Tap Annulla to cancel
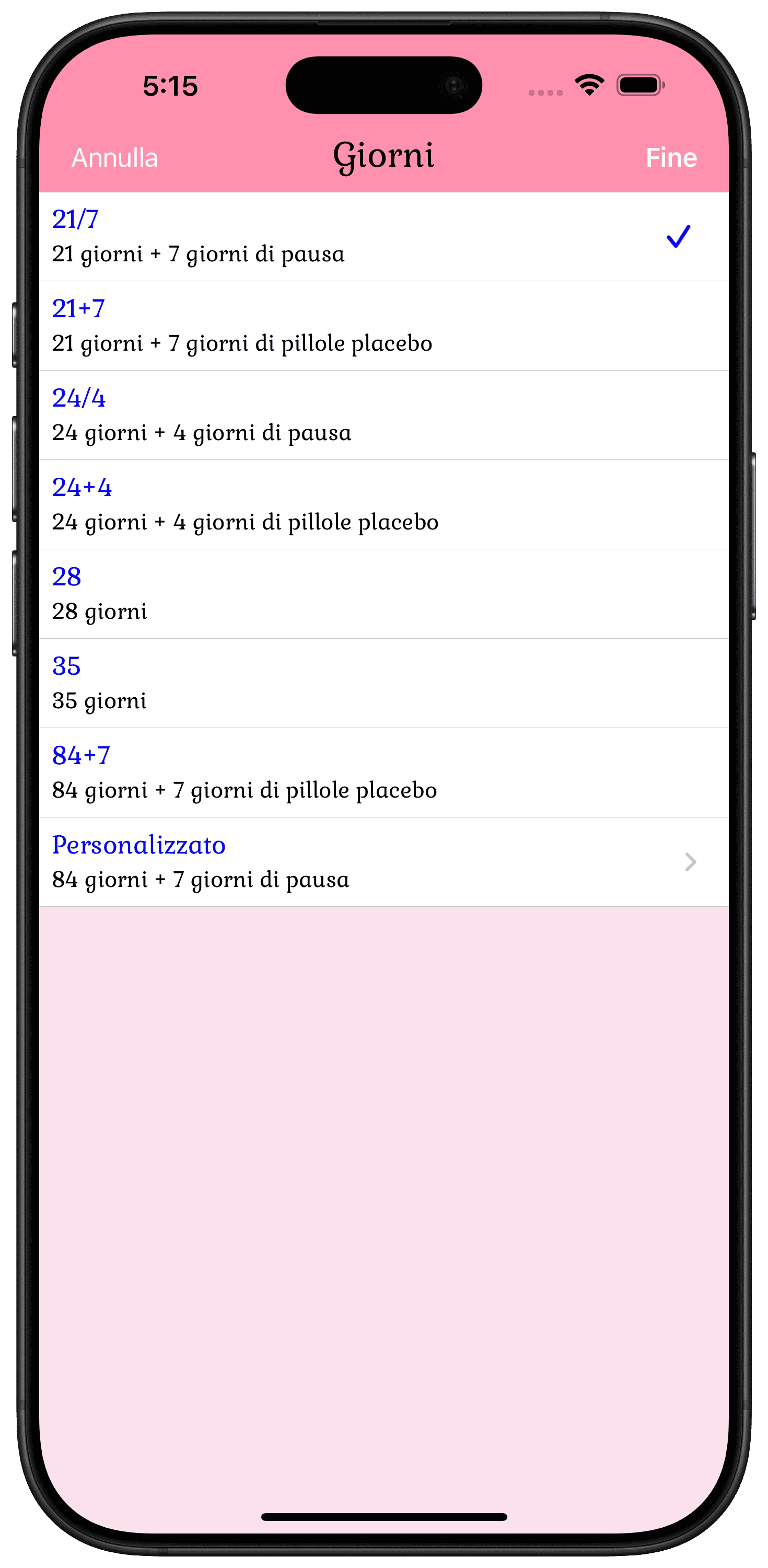 tap(114, 158)
